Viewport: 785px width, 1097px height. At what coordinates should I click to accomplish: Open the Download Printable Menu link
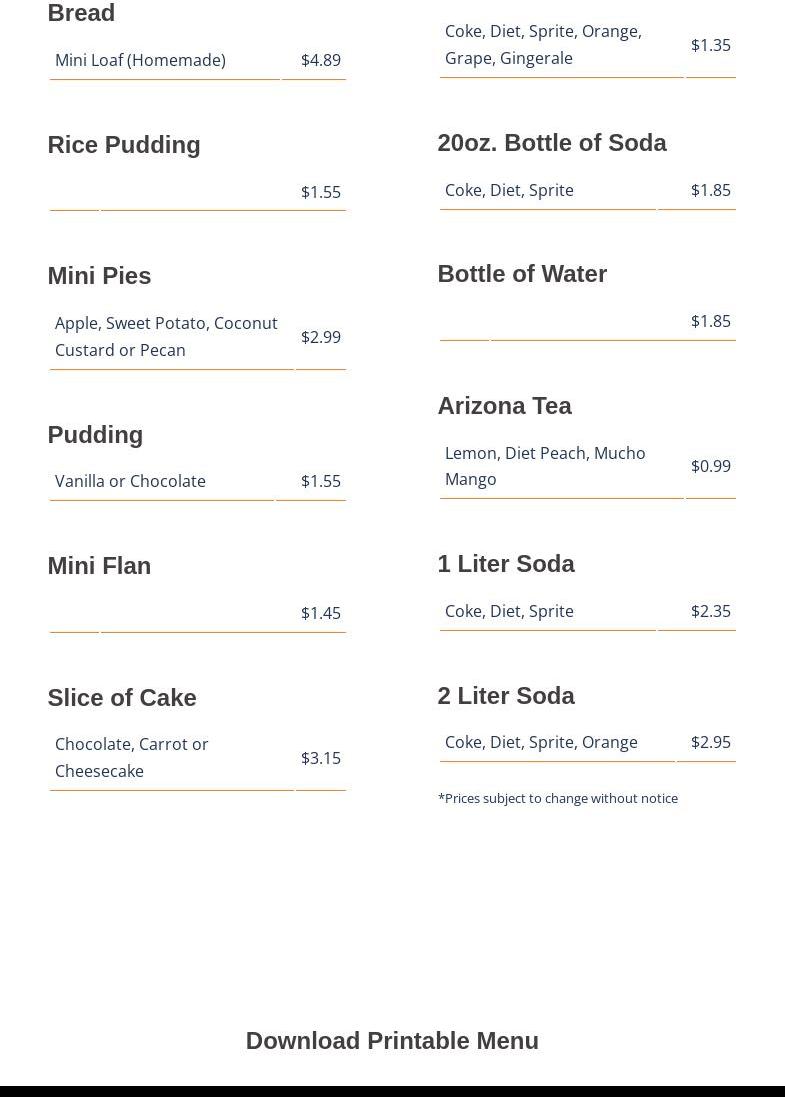point(392,1040)
